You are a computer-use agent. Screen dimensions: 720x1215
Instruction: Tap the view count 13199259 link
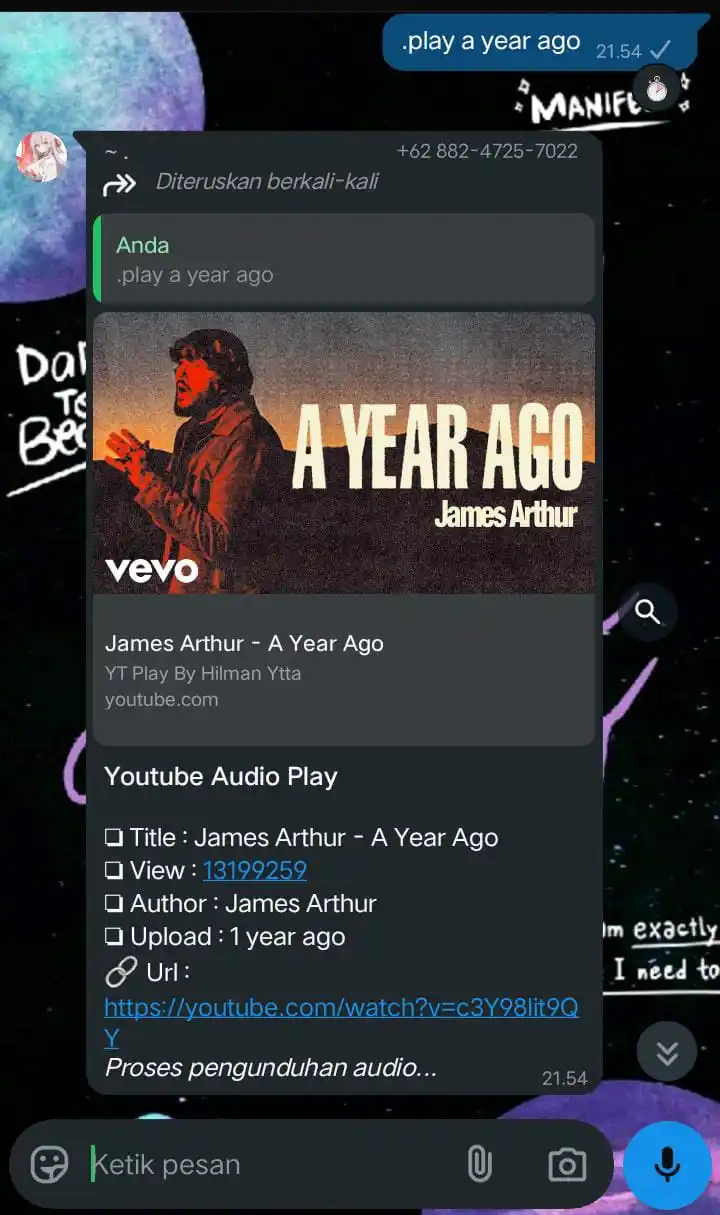point(254,870)
